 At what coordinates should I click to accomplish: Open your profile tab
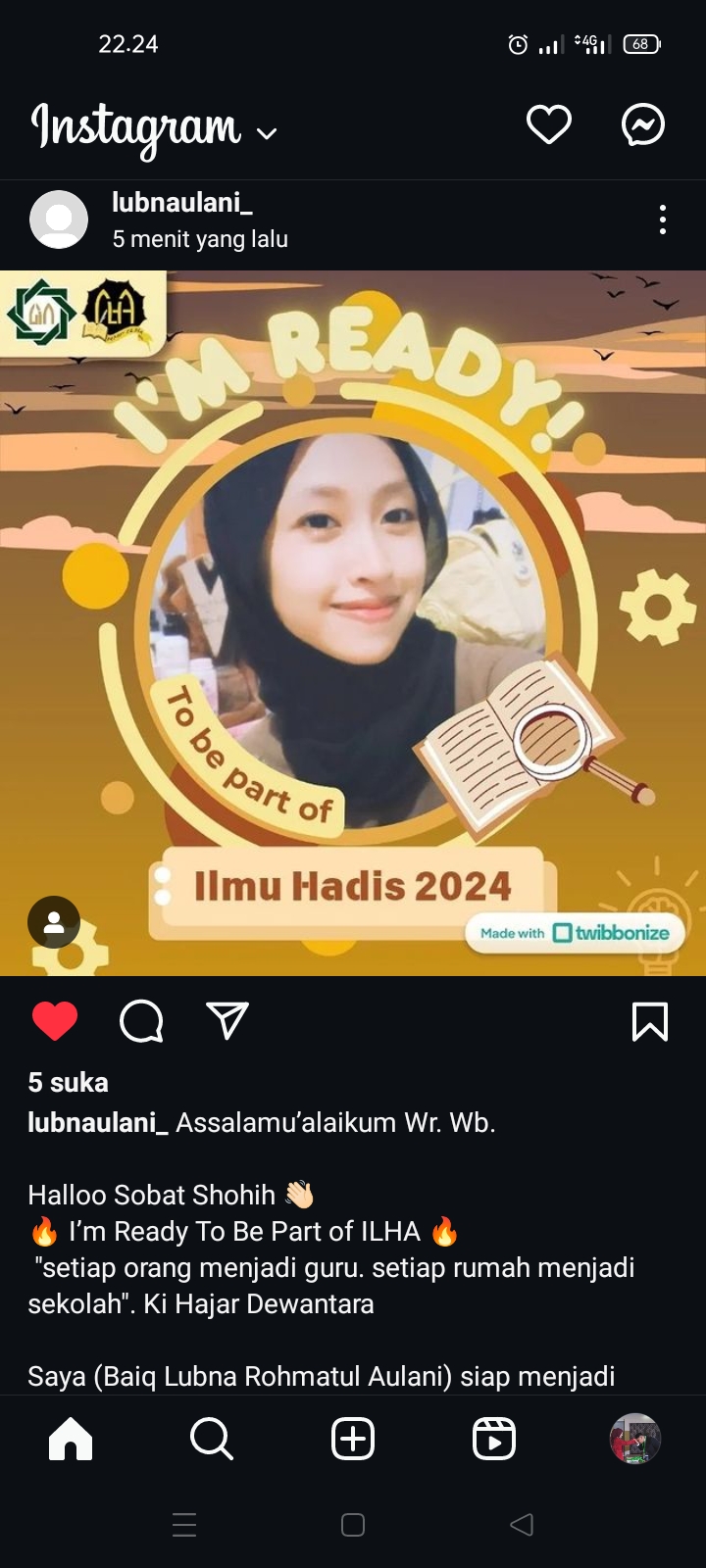click(x=635, y=1439)
